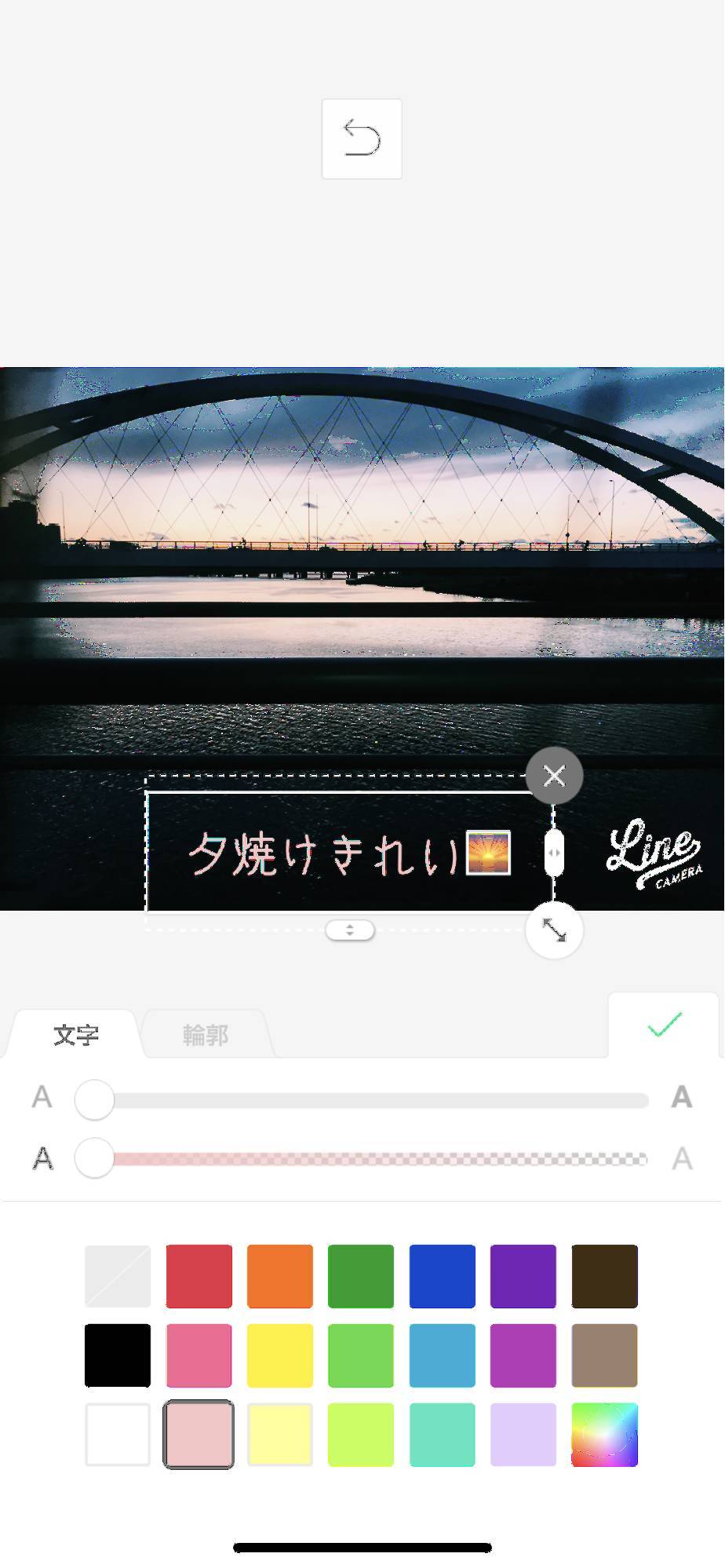Tap the vertical height-adjust handle below the text box
The width and height of the screenshot is (725, 1568).
[x=350, y=930]
